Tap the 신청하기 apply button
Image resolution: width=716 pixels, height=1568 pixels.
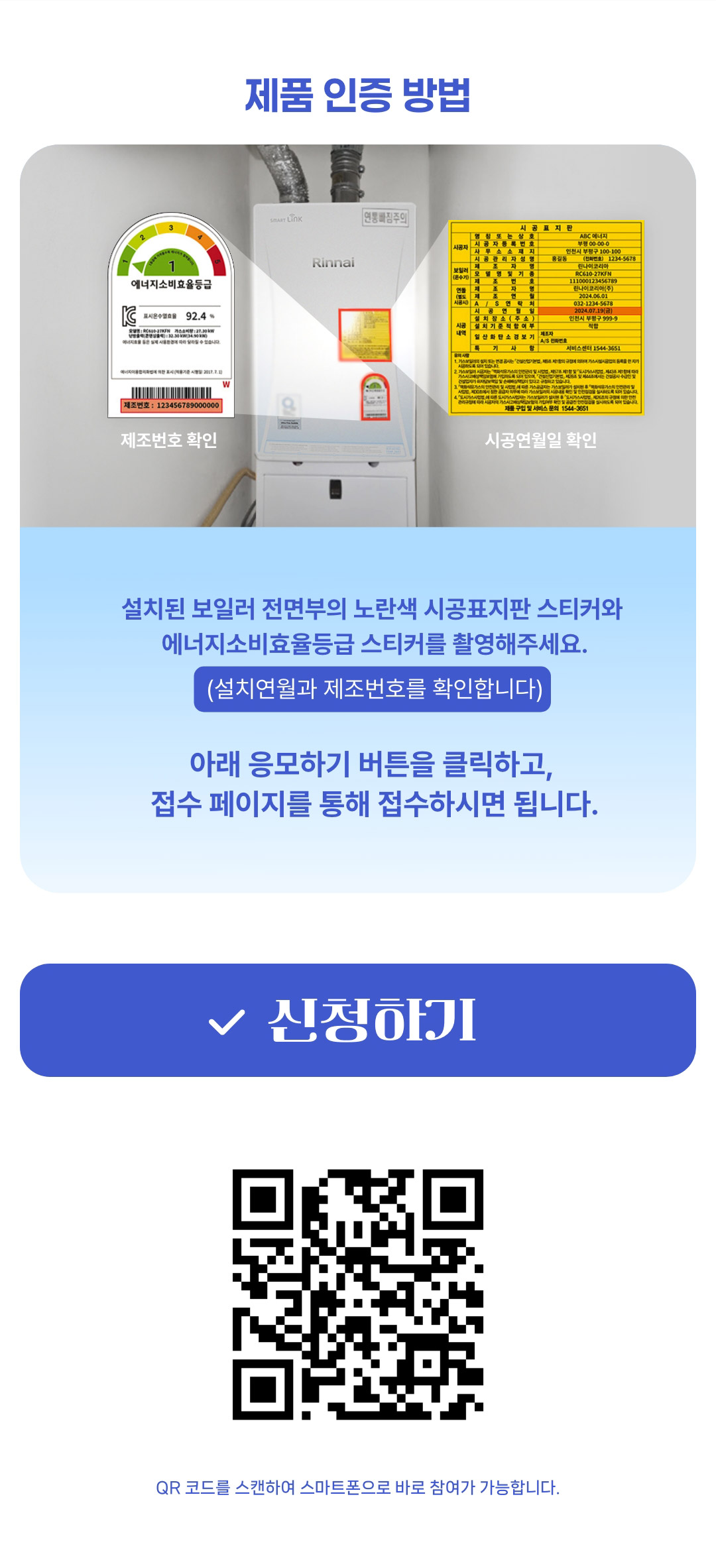click(x=358, y=1020)
